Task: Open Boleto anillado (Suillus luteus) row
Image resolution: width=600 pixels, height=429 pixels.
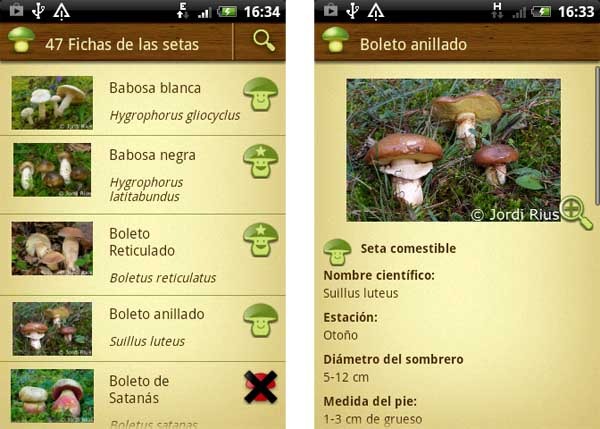Action: pos(148,326)
